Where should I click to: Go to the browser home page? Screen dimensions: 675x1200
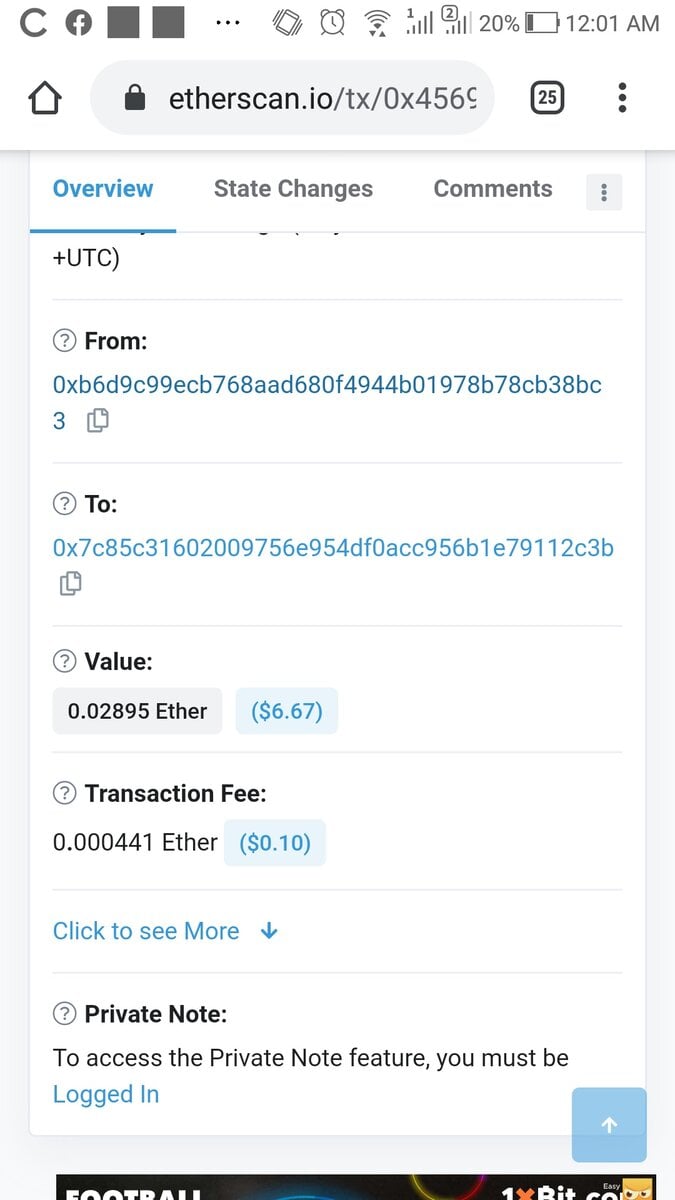[x=45, y=98]
